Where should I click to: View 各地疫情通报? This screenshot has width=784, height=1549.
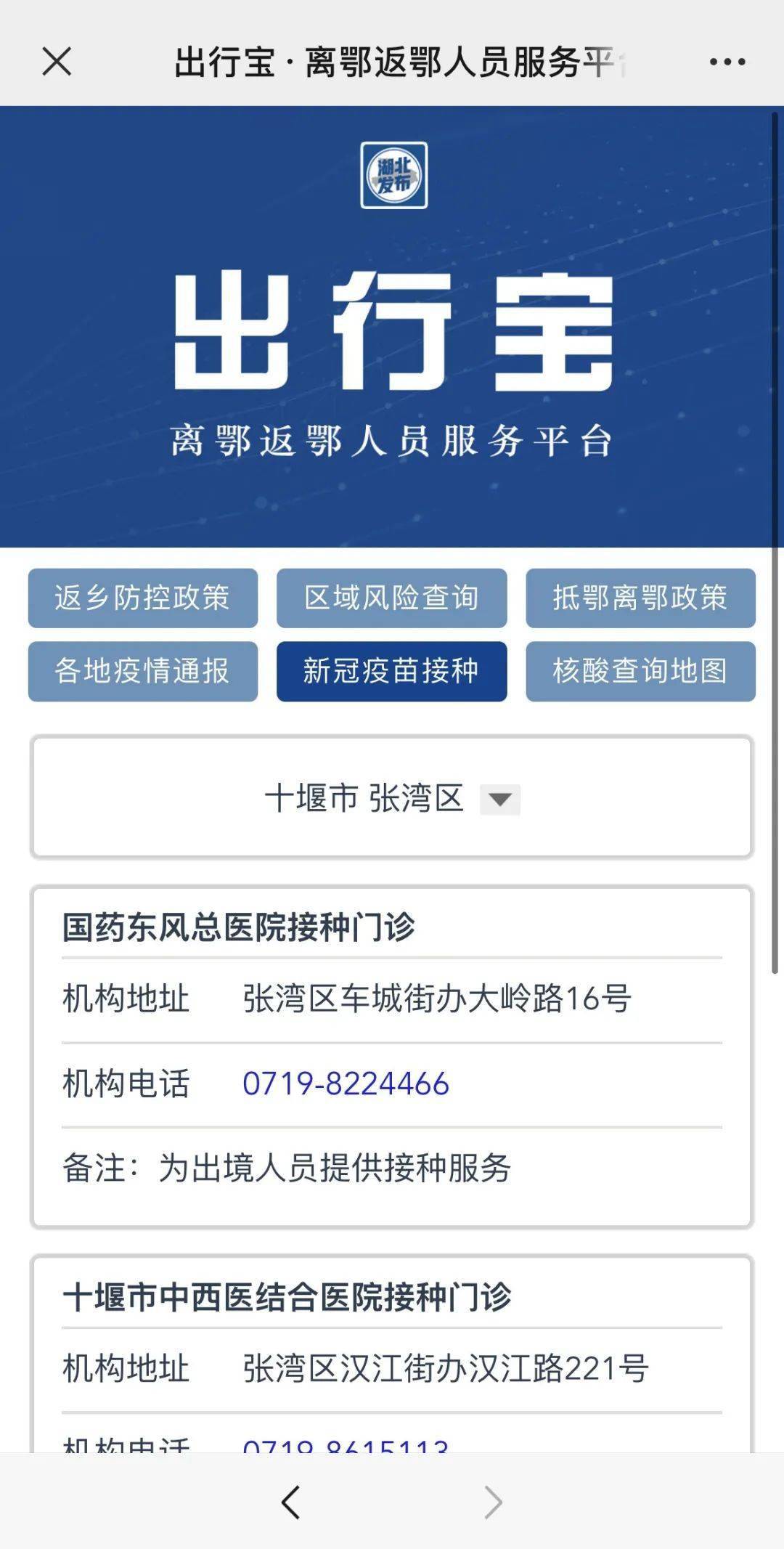pyautogui.click(x=143, y=671)
